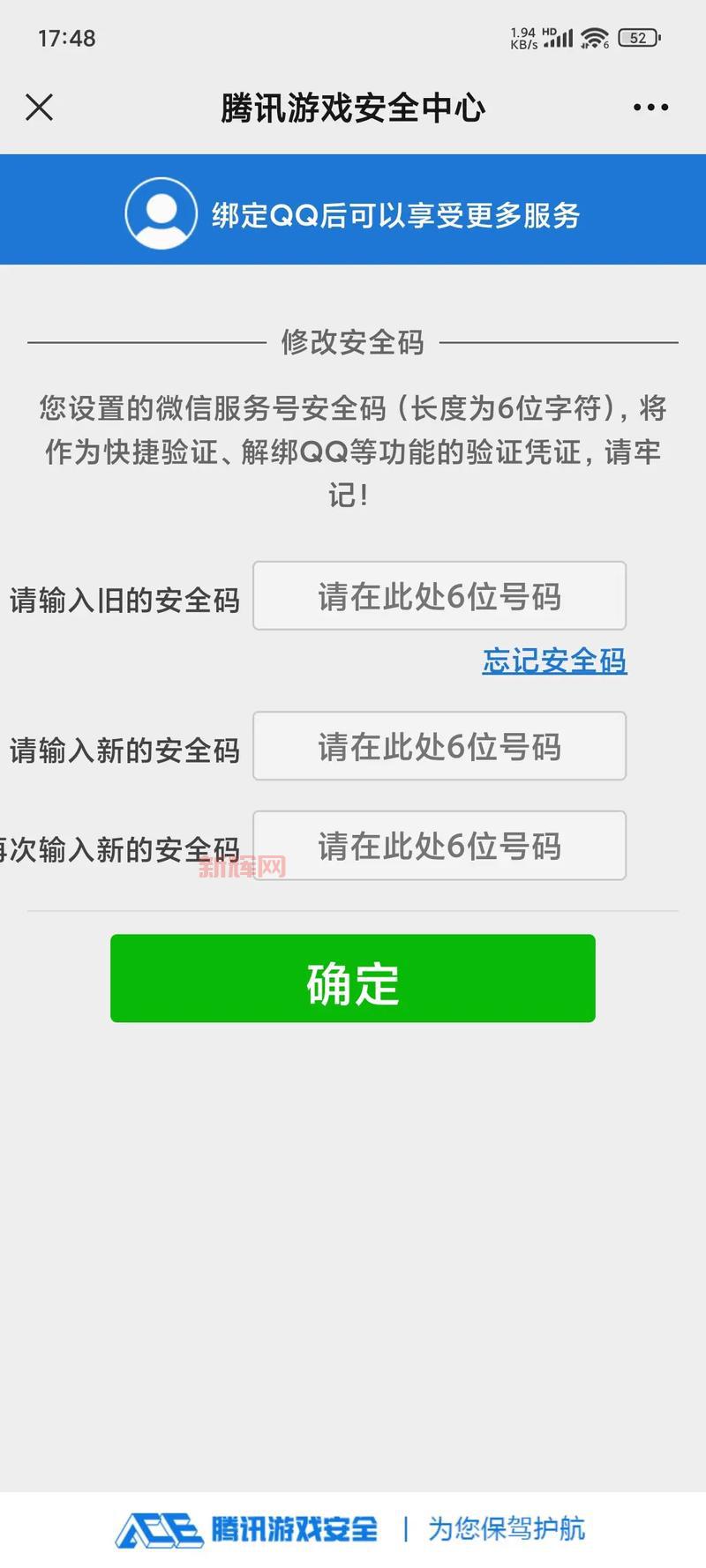
Task: Tap the battery indicator showing 52
Action: pos(639,37)
